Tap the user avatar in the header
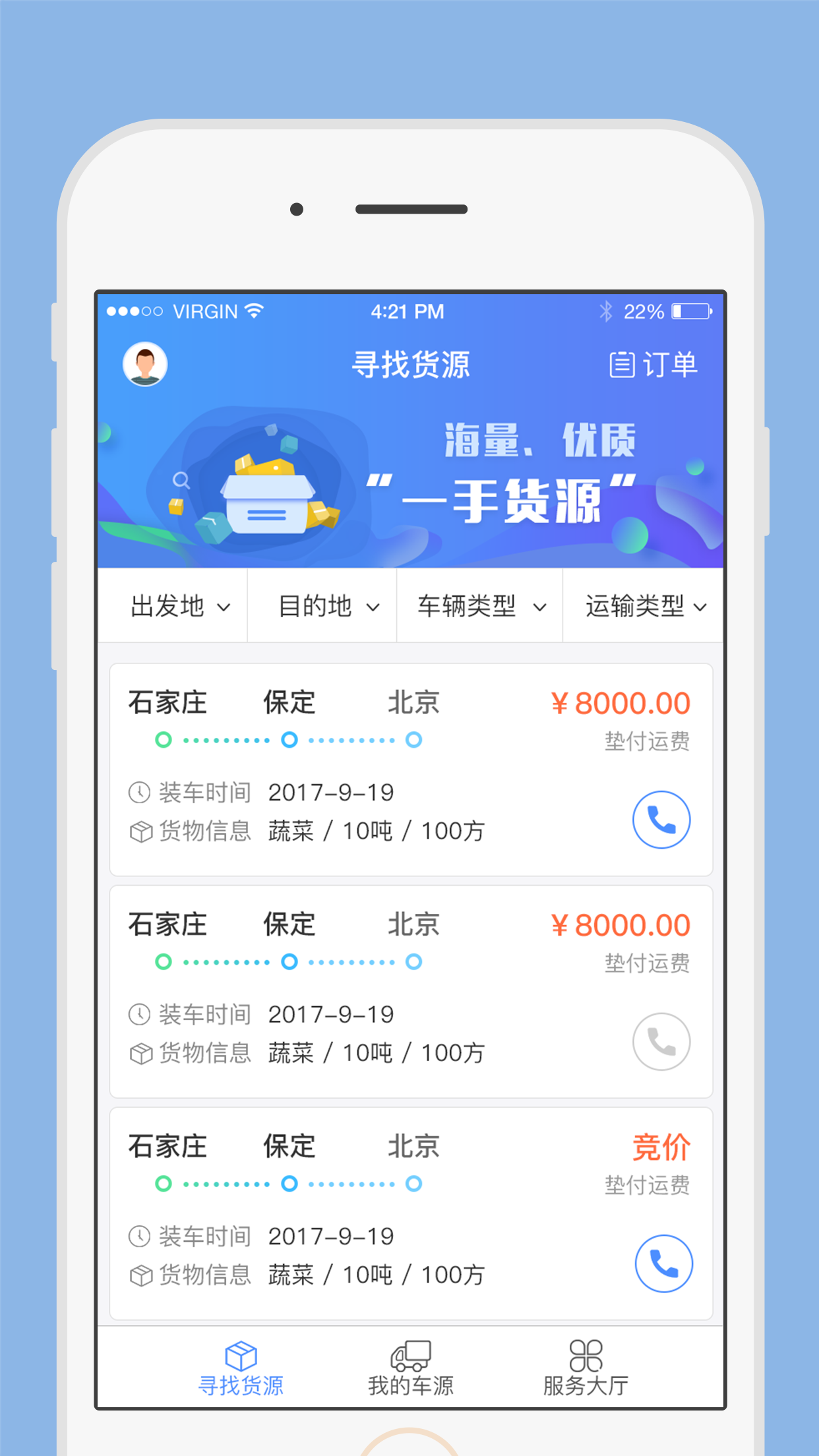 coord(144,363)
